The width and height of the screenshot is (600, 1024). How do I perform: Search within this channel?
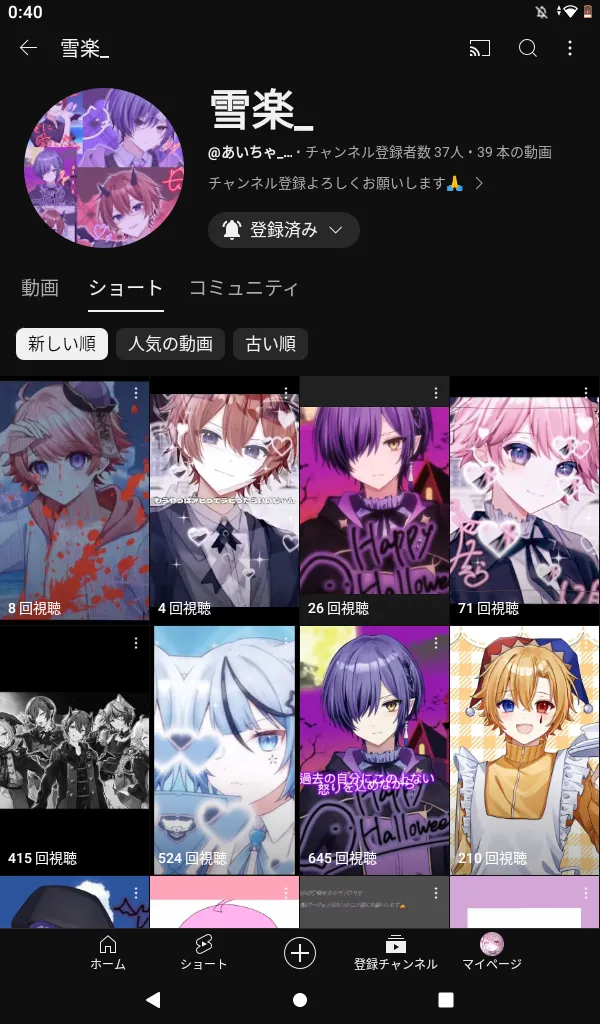(x=528, y=48)
